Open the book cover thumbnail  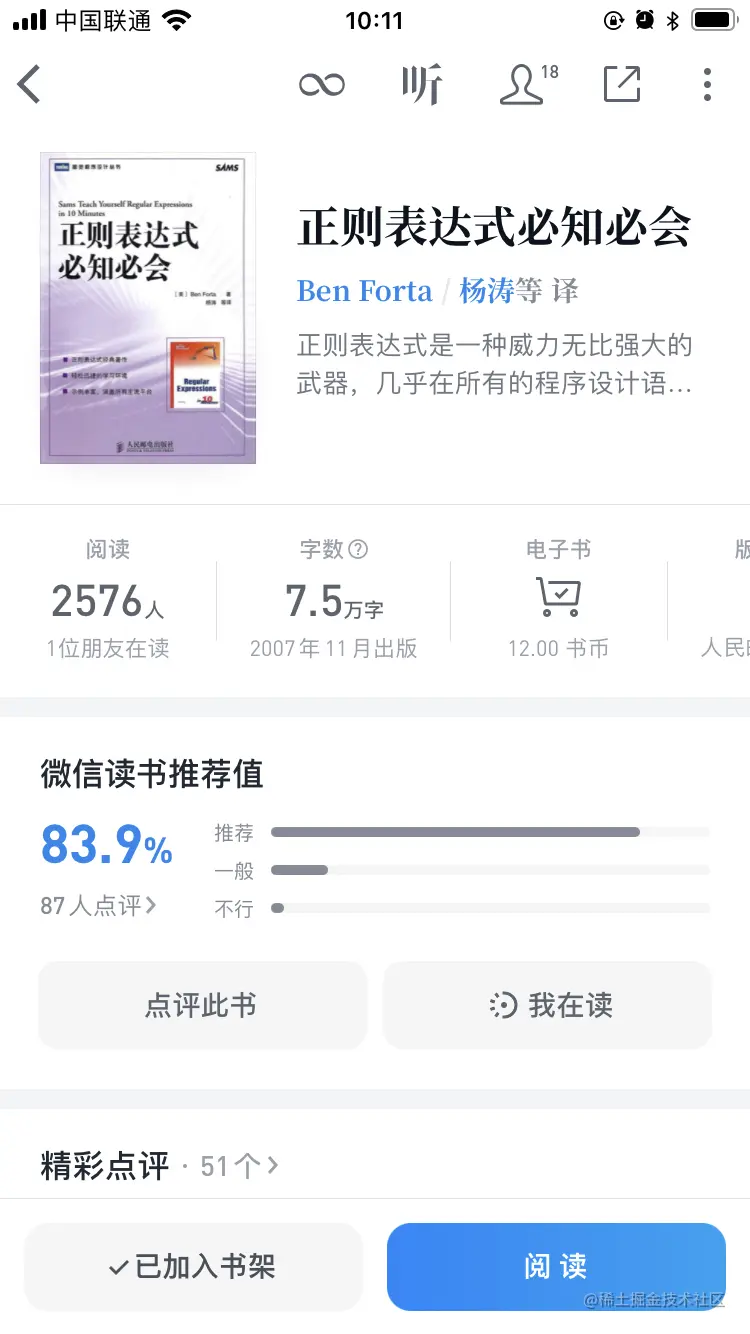[147, 307]
